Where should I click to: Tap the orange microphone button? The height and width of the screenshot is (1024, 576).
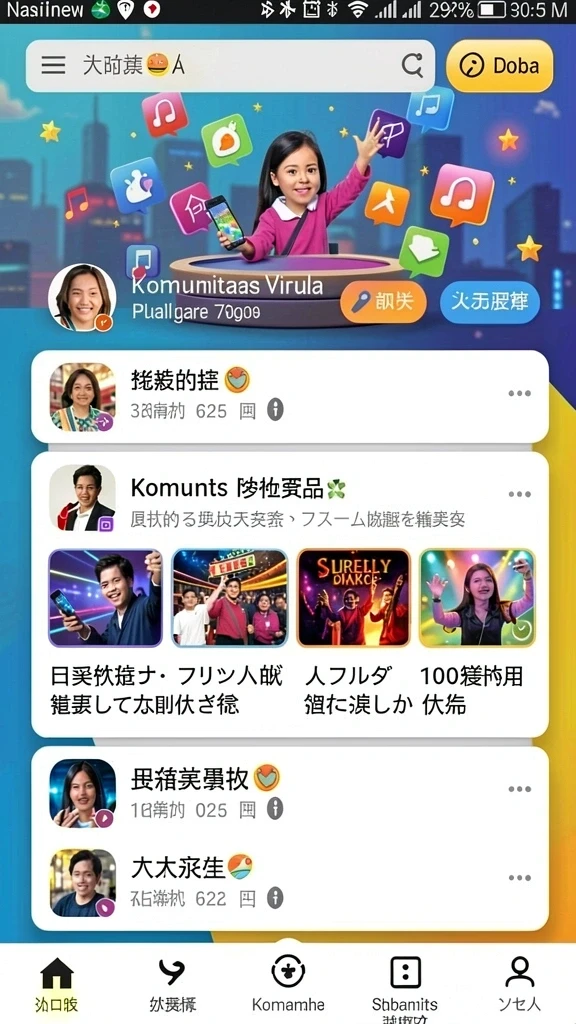click(383, 302)
